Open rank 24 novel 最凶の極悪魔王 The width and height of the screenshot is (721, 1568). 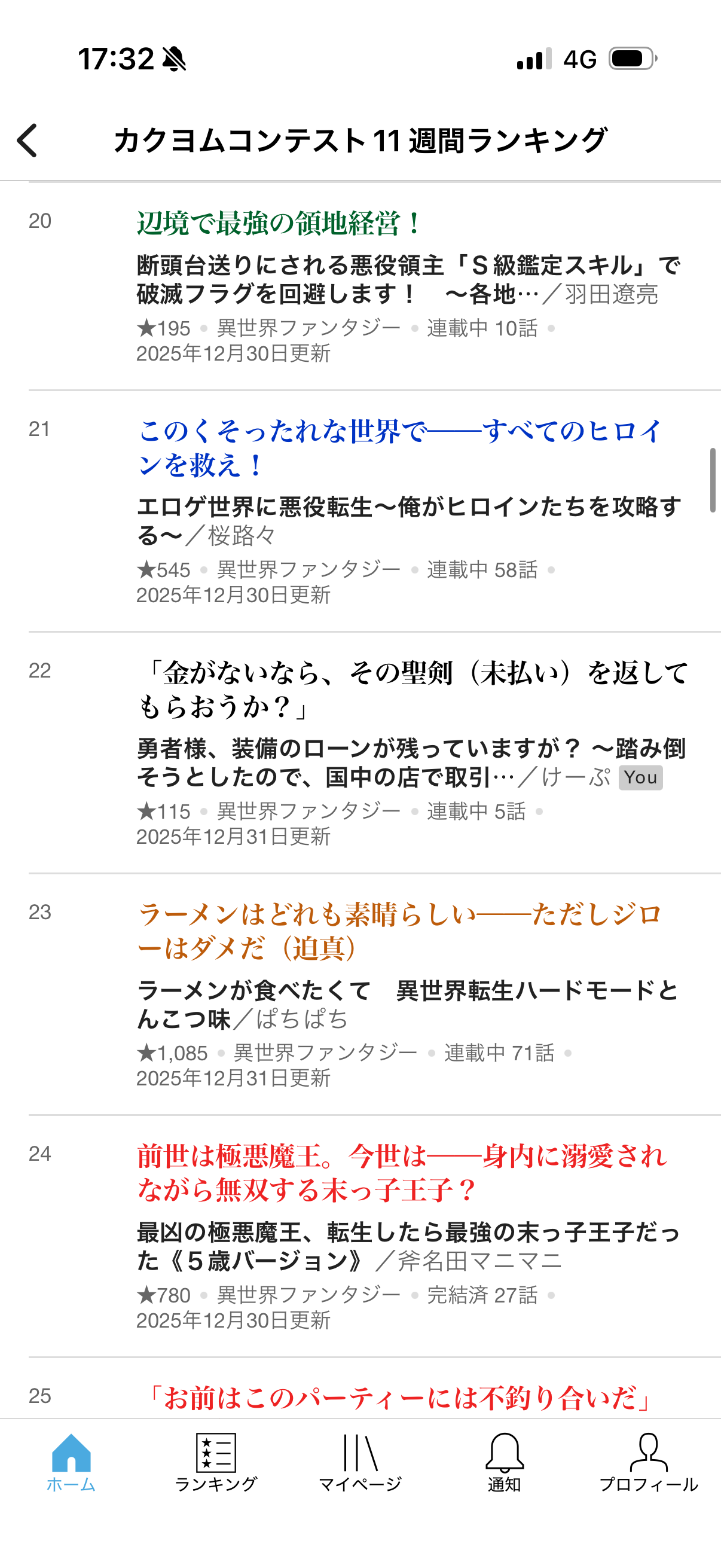[x=408, y=1246]
